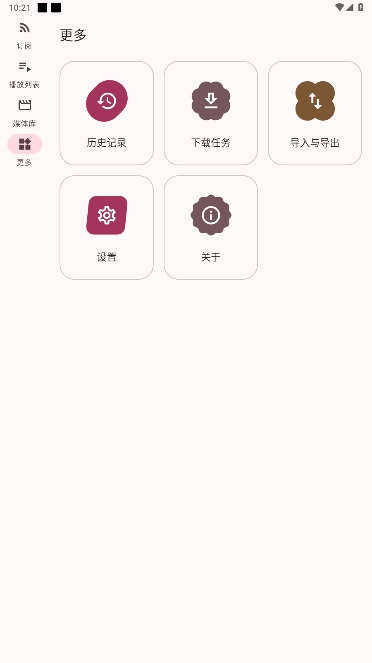Open the 关于 card
372x663 pixels.
[211, 227]
